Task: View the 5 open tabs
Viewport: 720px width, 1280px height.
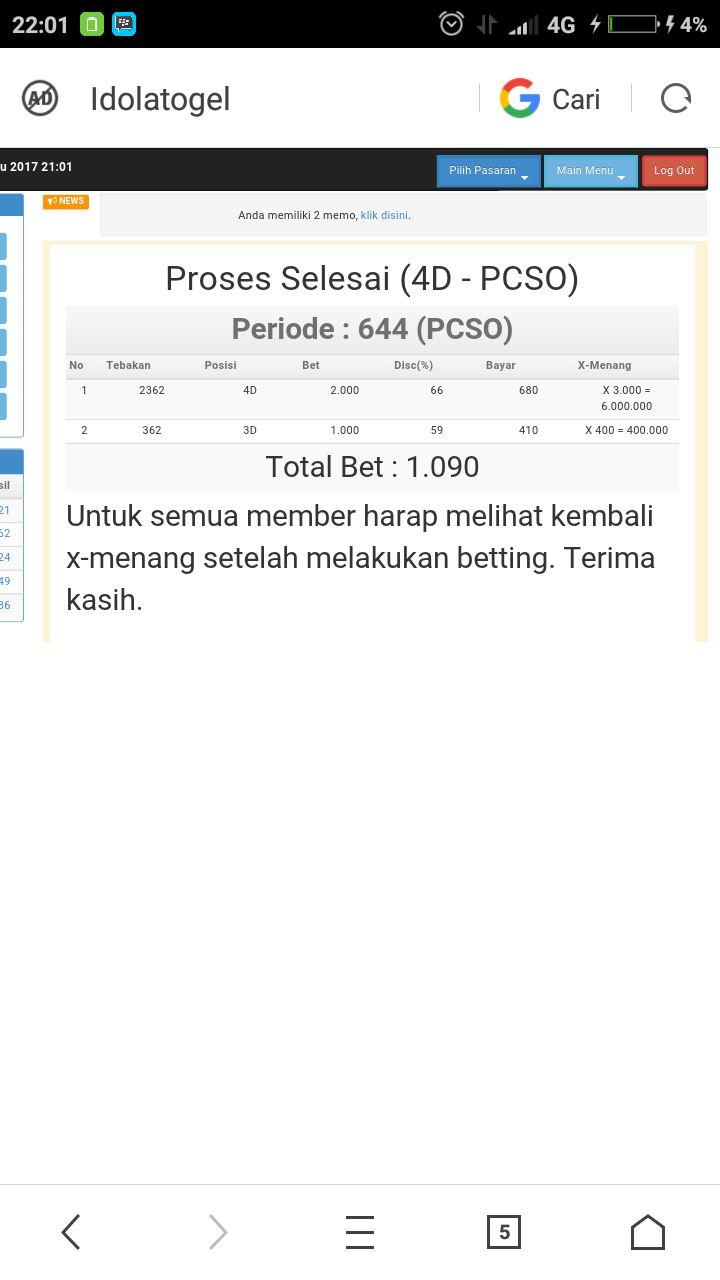Action: 504,1232
